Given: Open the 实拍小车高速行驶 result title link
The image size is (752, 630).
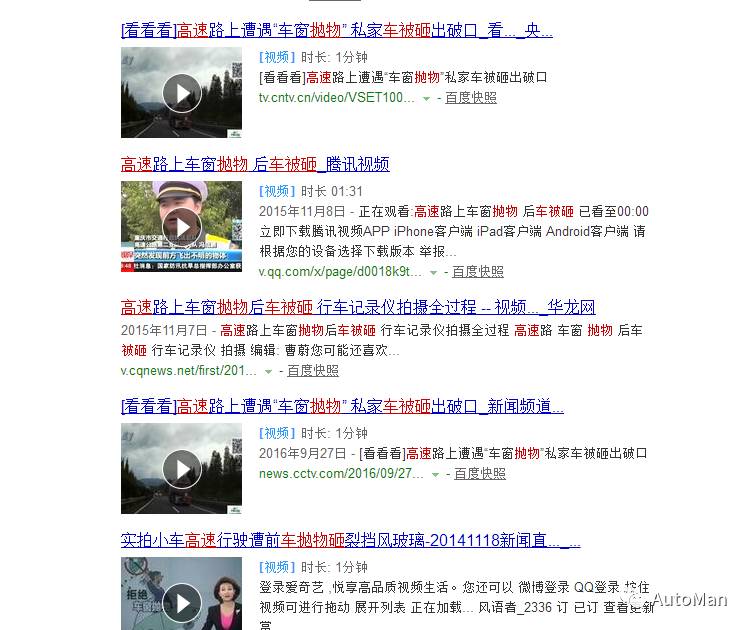Looking at the screenshot, I should pos(350,541).
